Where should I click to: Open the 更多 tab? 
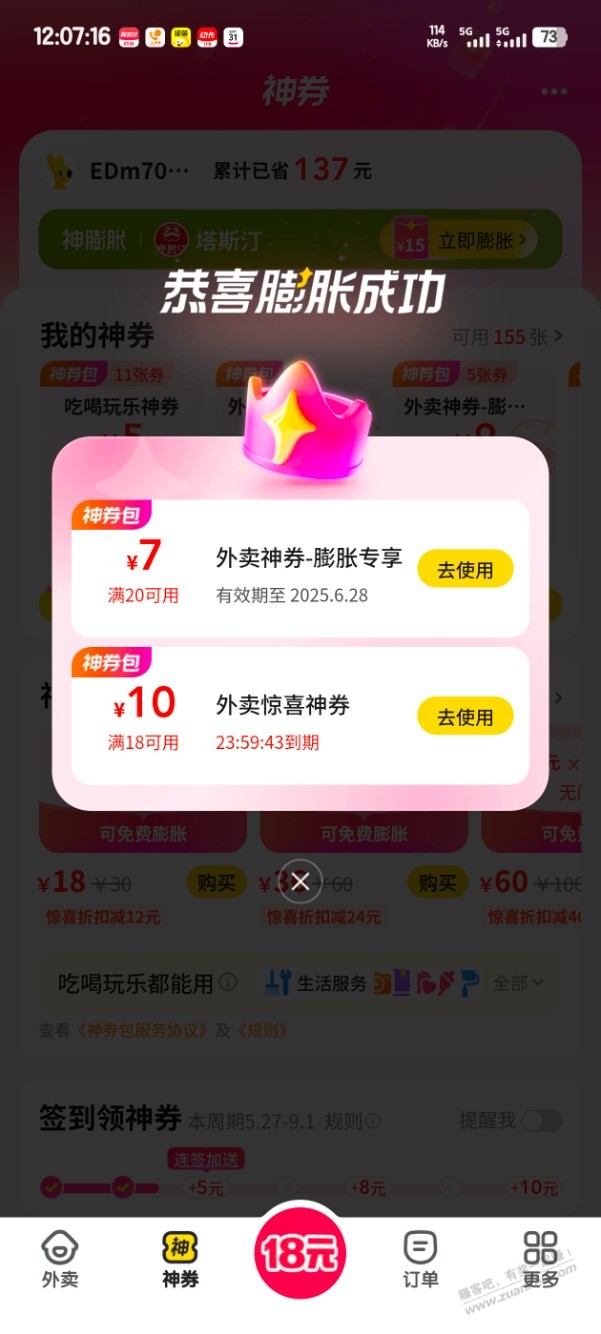point(541,1259)
